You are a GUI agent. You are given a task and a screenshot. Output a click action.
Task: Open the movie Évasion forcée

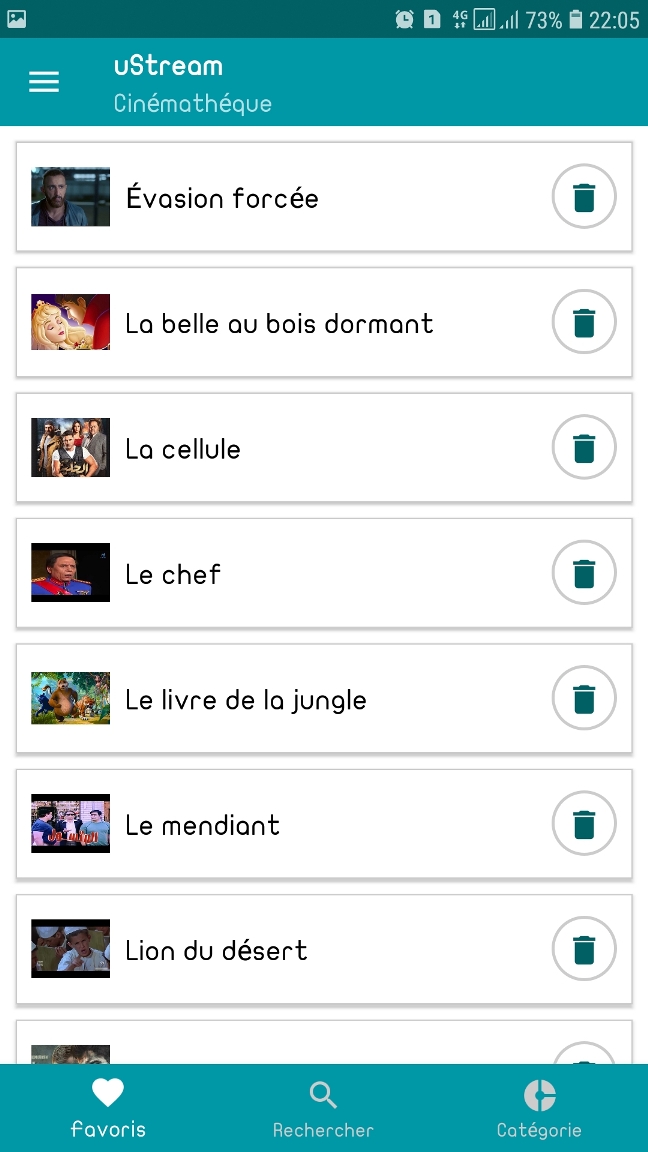(222, 198)
